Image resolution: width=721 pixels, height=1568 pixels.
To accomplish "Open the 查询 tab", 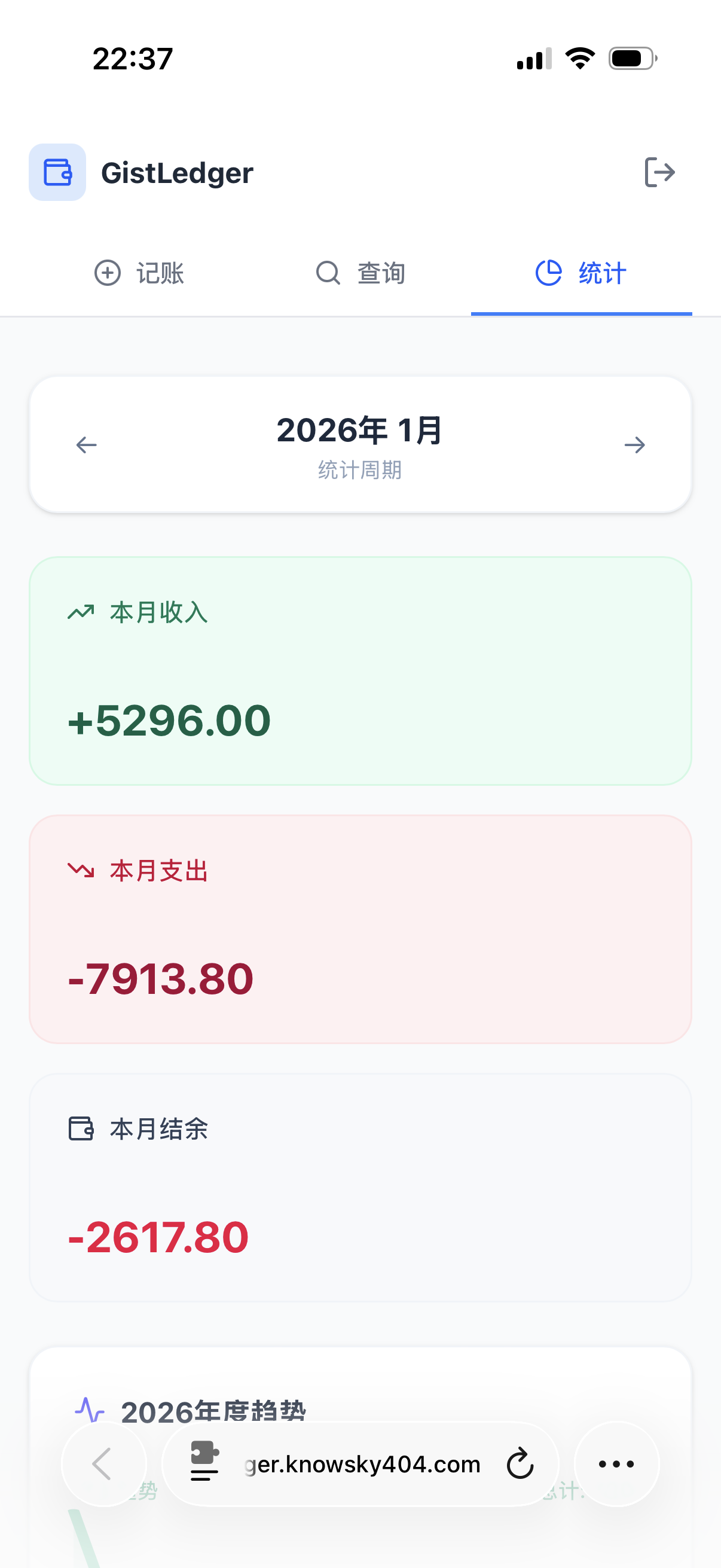I will coord(360,273).
